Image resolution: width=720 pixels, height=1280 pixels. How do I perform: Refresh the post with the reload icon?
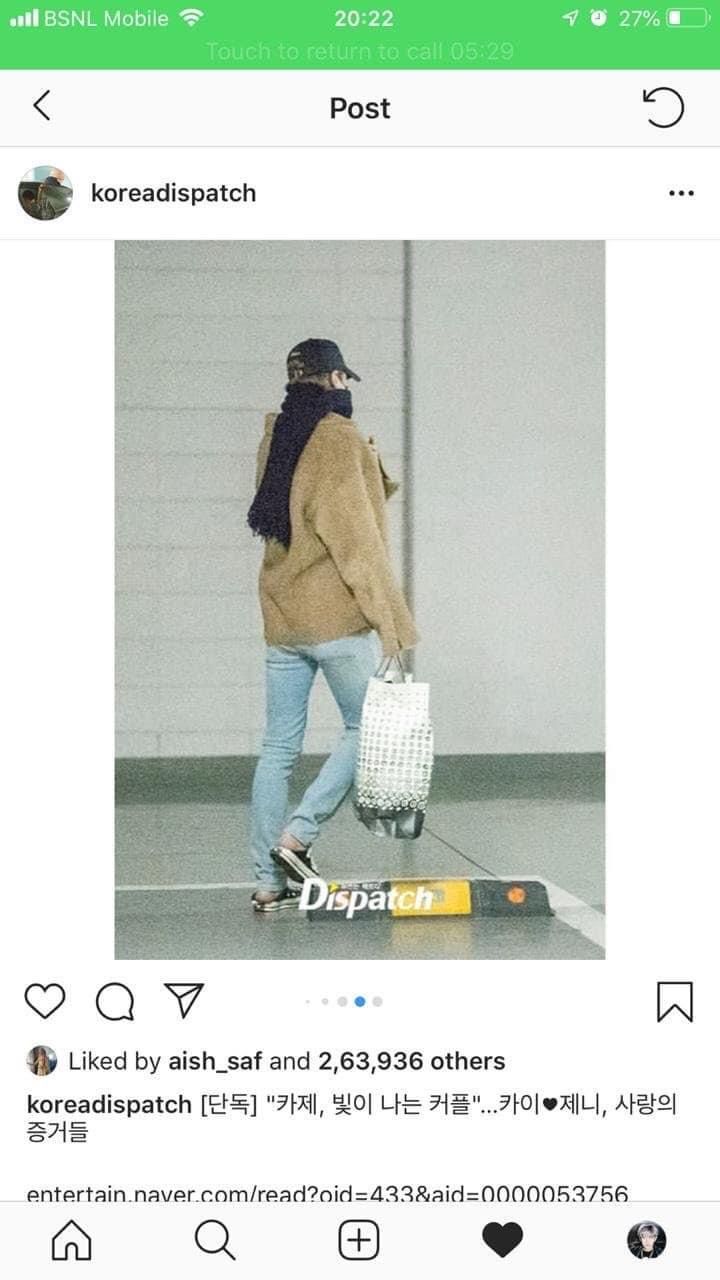click(x=663, y=107)
